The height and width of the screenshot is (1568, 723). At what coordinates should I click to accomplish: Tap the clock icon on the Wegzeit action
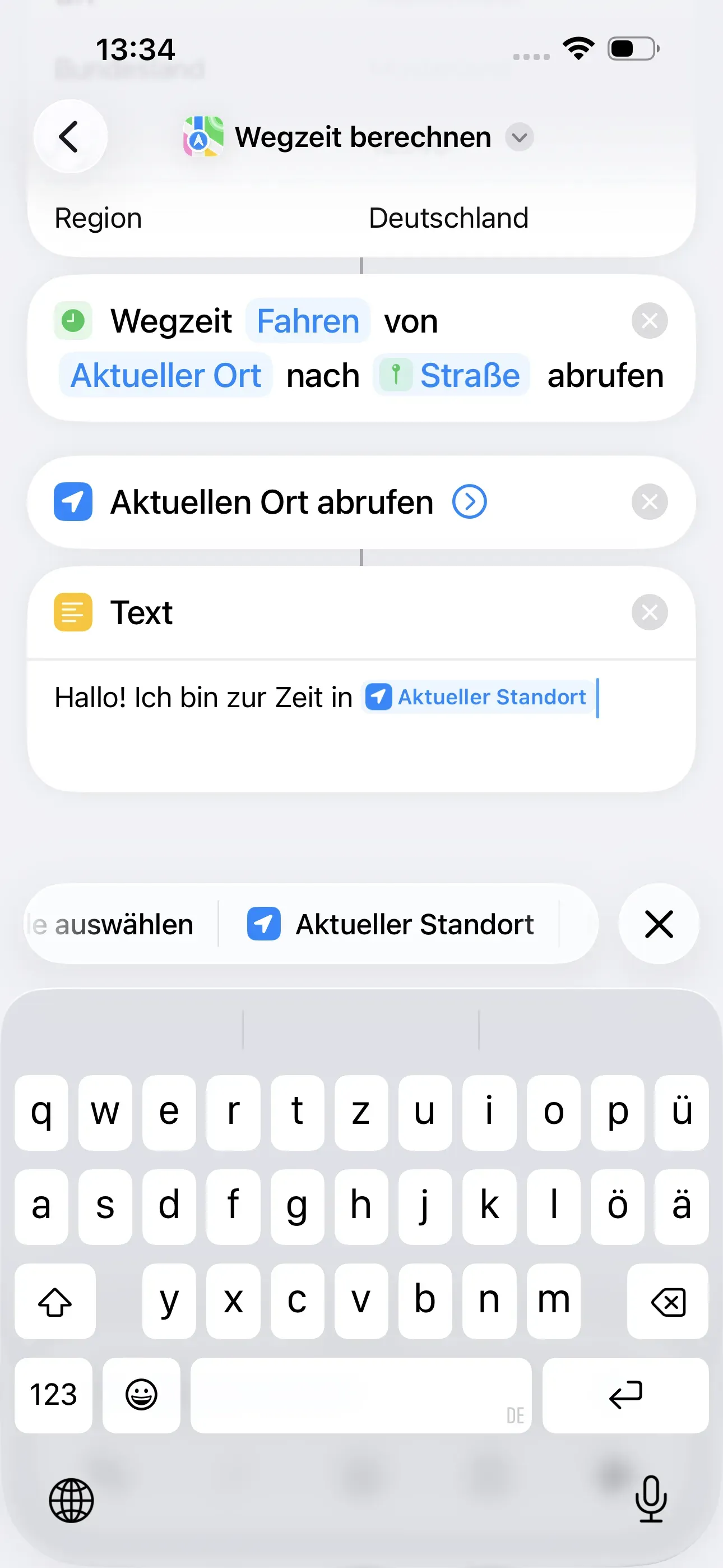(x=72, y=321)
